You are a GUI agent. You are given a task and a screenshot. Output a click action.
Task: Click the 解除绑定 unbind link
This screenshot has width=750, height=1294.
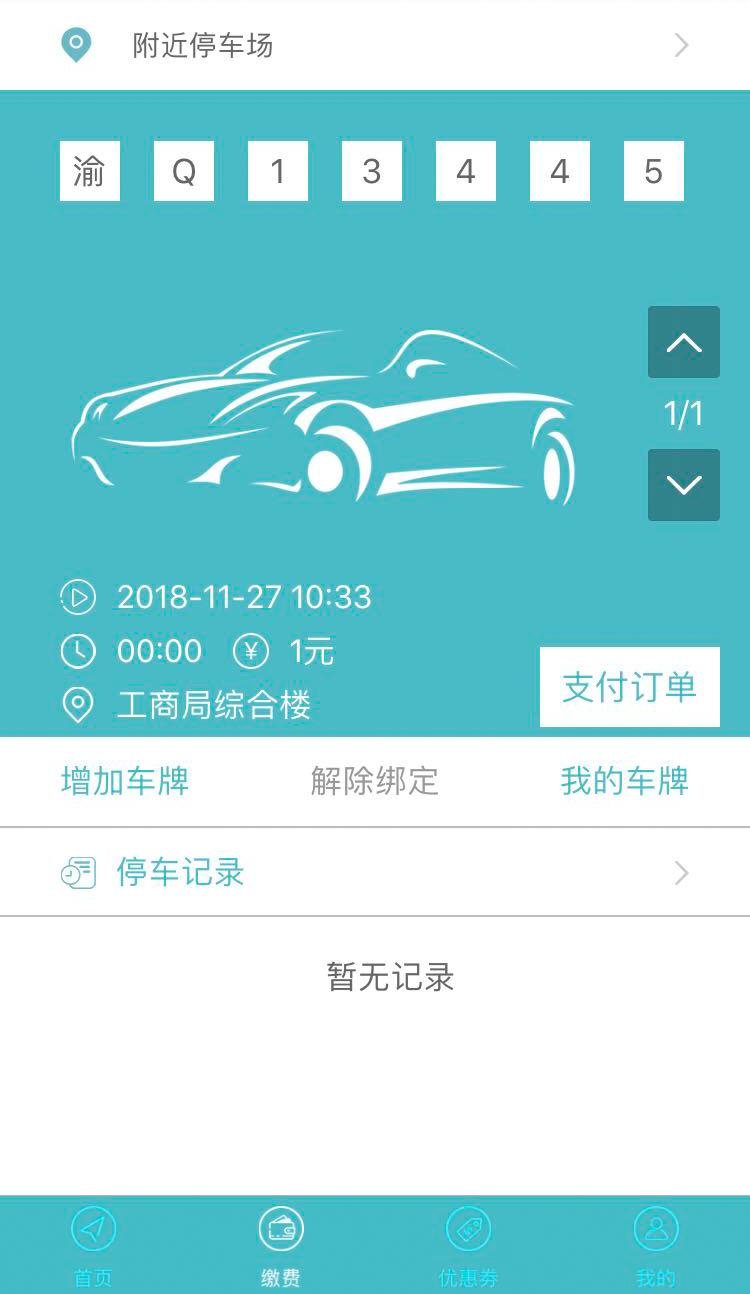coord(375,781)
